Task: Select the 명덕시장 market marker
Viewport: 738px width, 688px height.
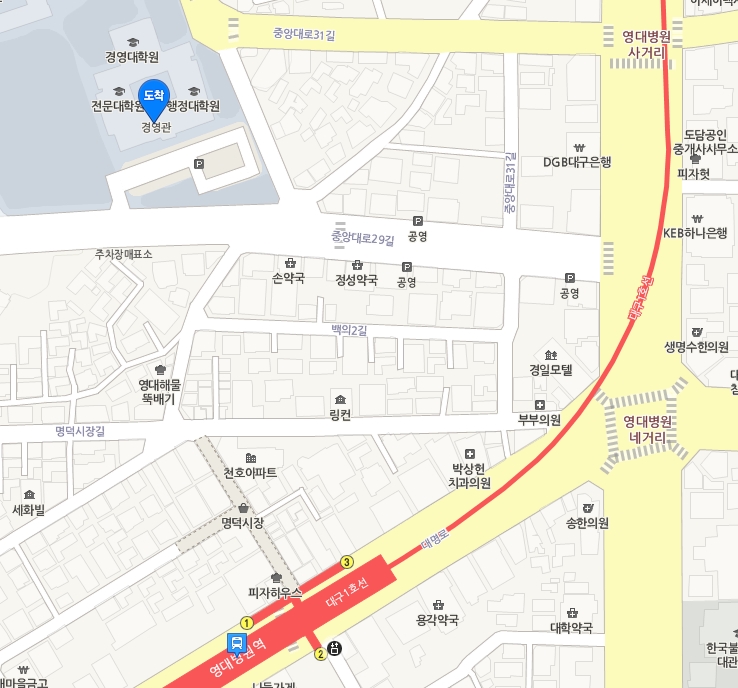Action: 243,508
